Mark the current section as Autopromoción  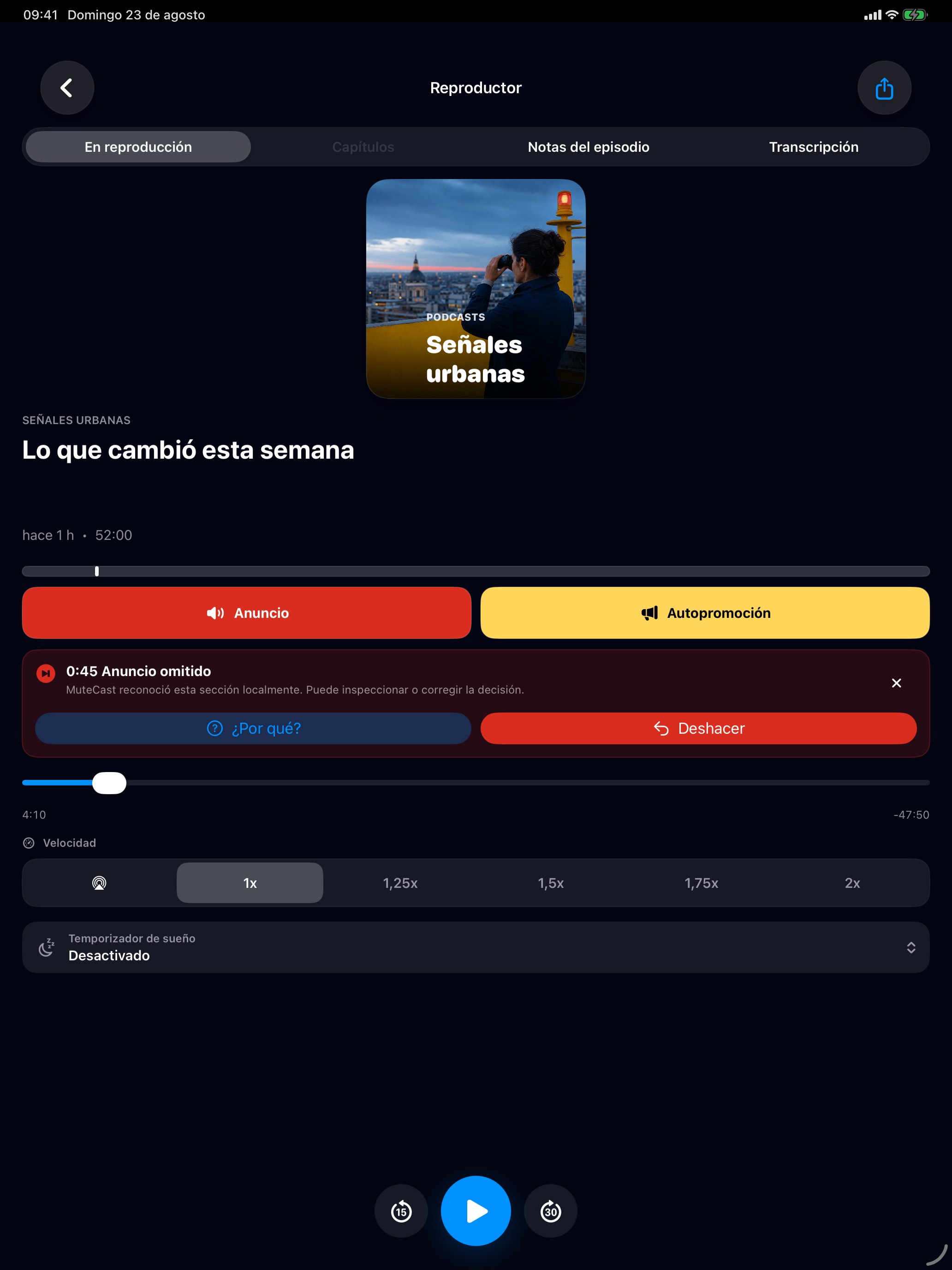[705, 612]
